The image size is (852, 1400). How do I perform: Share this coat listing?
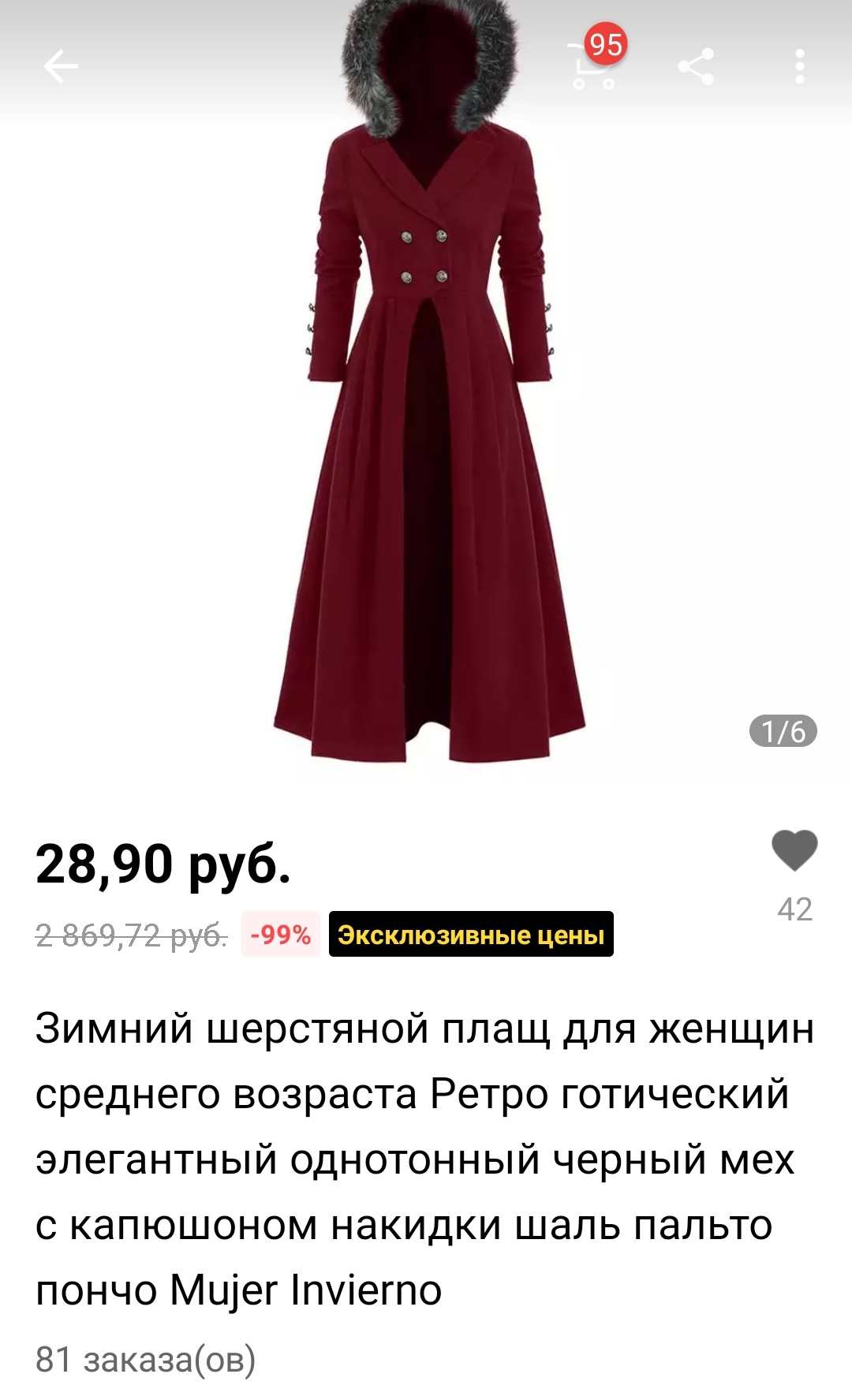coord(696,66)
